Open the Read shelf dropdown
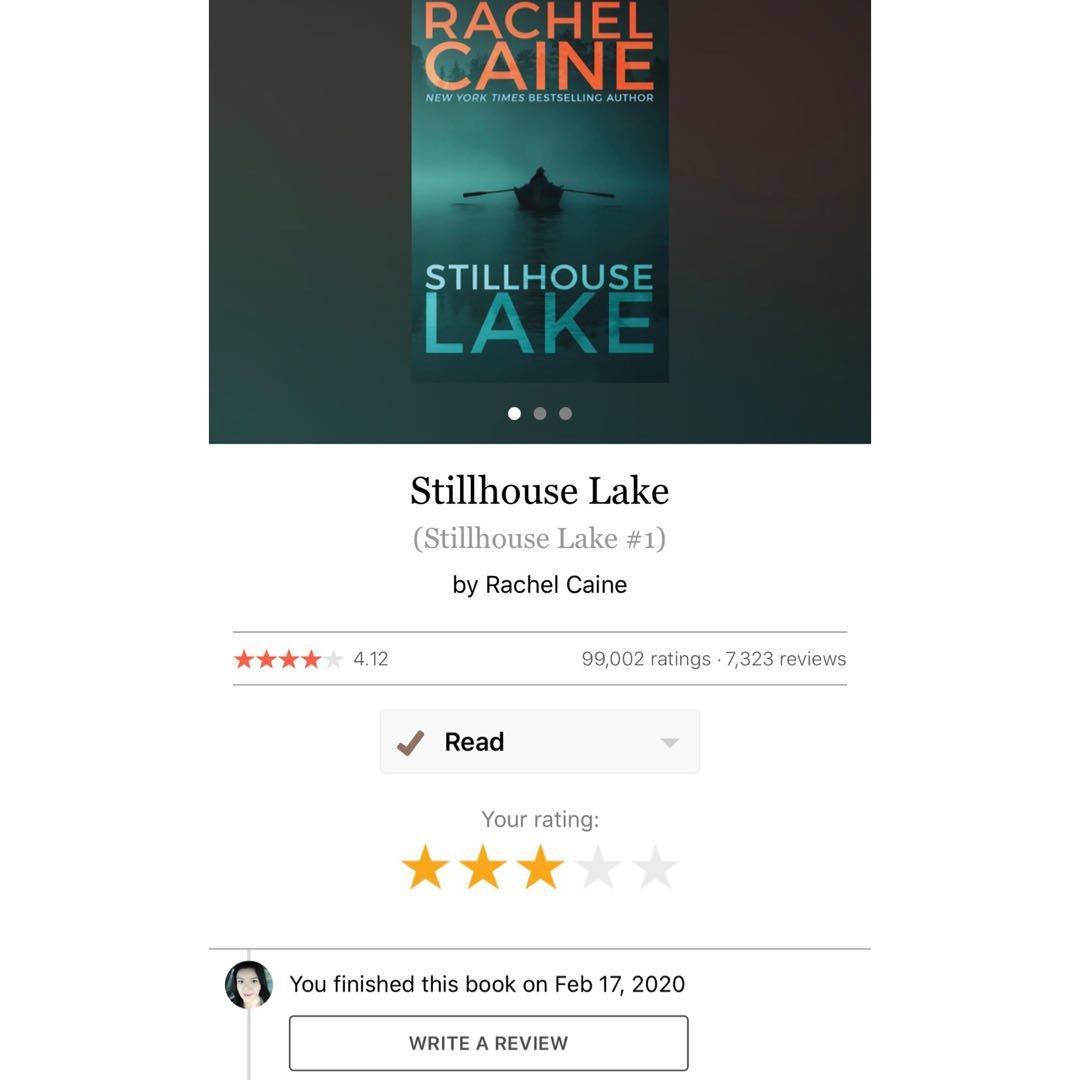 [x=669, y=742]
